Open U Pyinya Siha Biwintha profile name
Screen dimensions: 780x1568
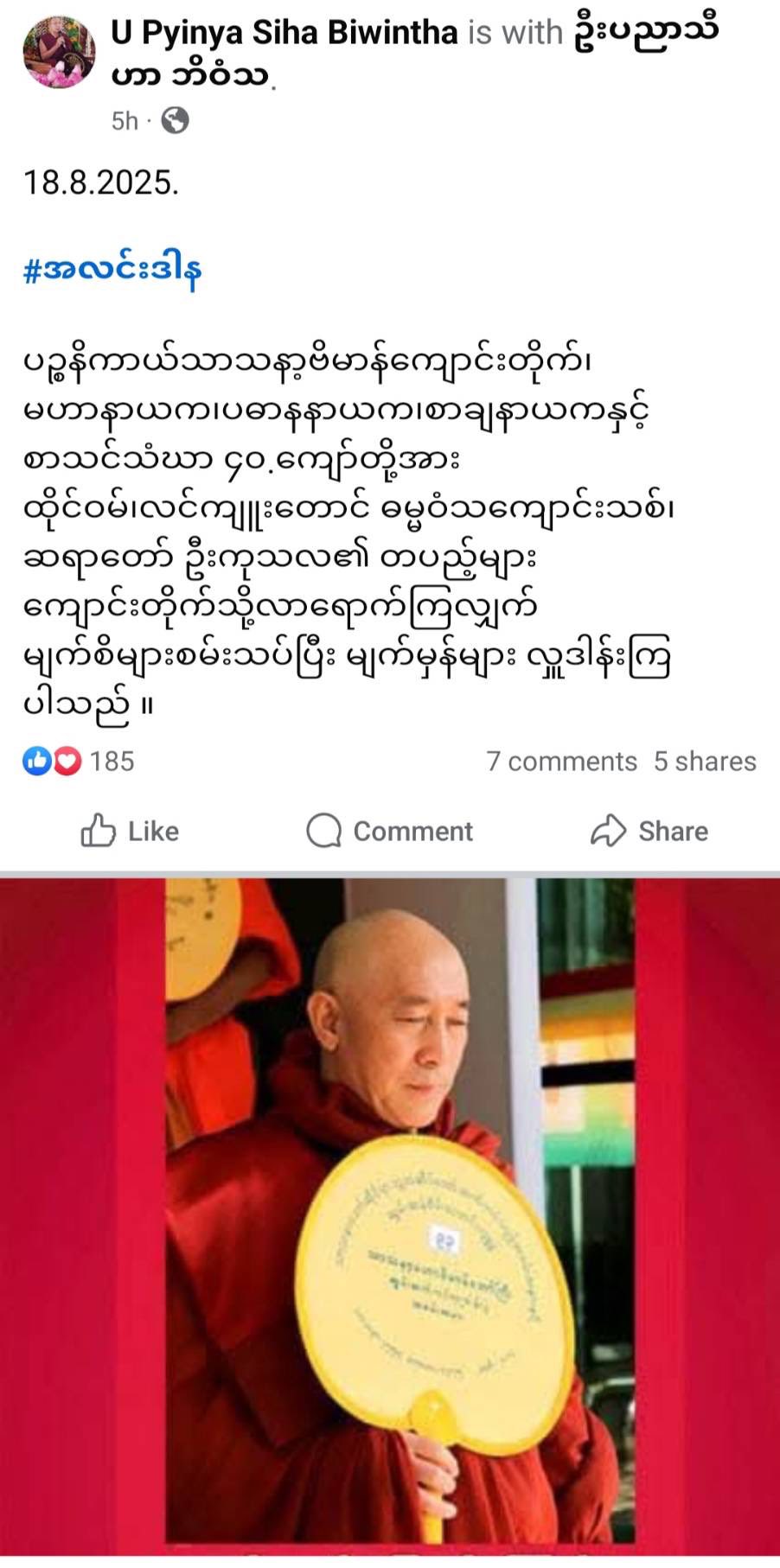click(284, 33)
